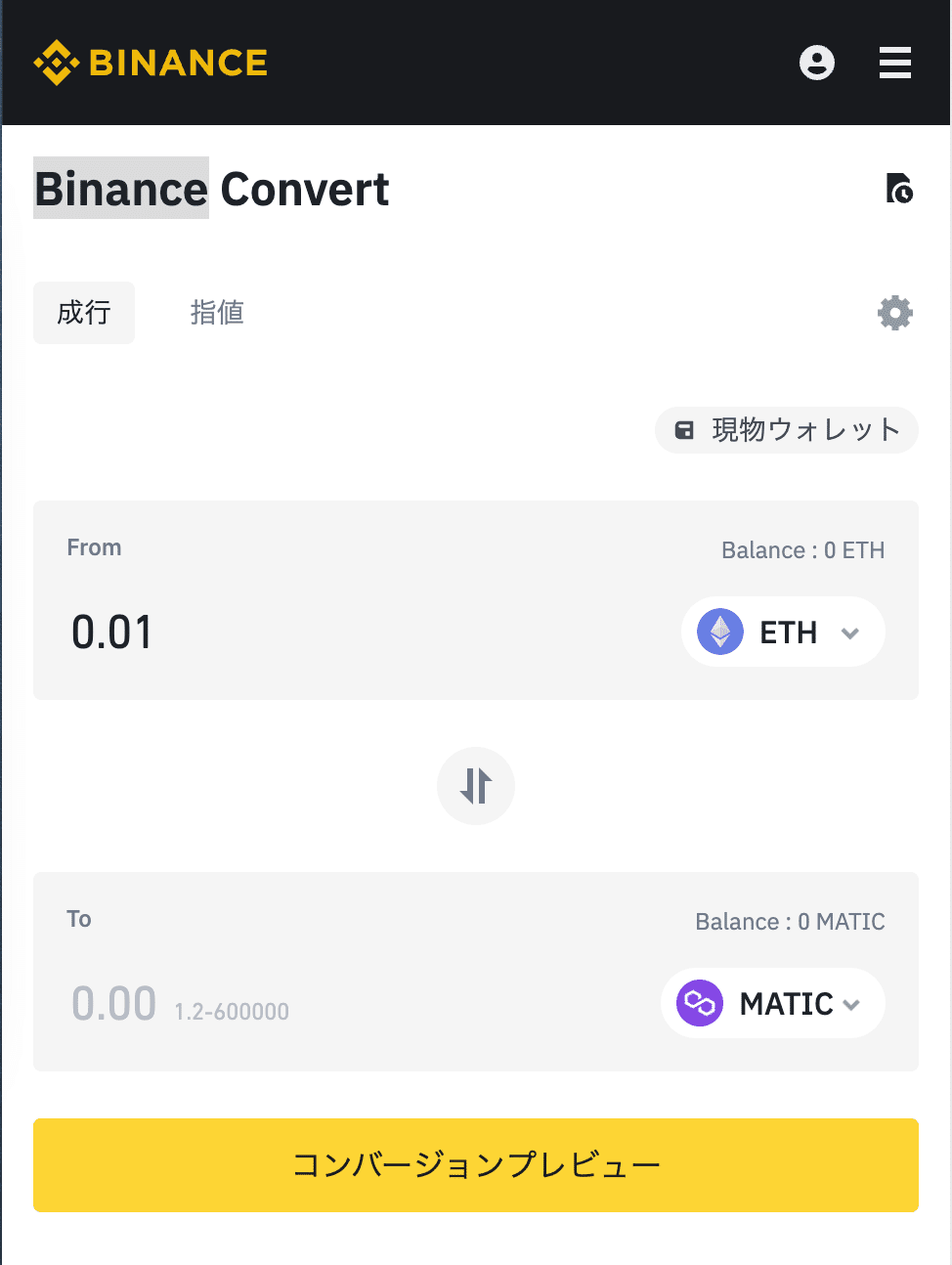This screenshot has width=952, height=1265.
Task: Open the ETH currency dropdown
Action: click(782, 632)
